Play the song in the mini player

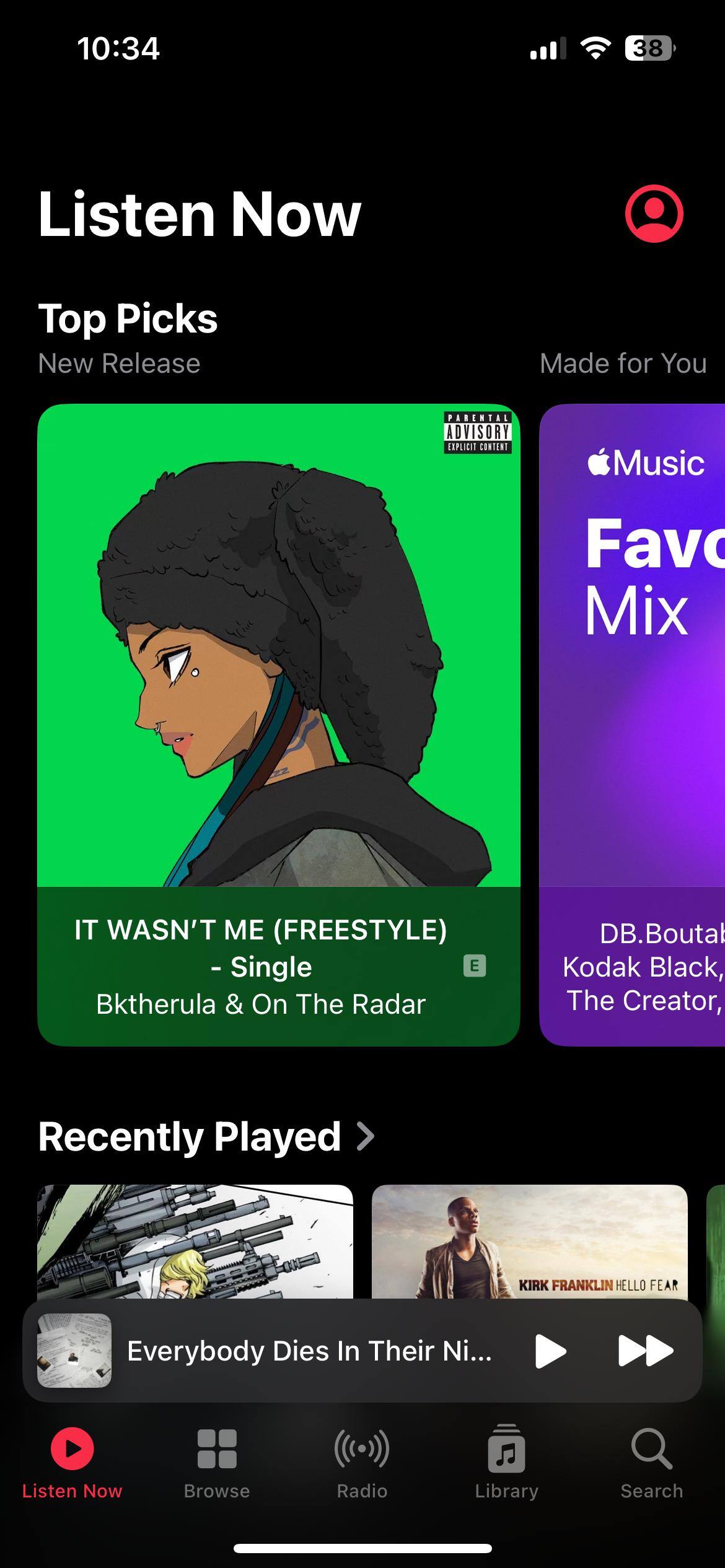click(550, 1351)
